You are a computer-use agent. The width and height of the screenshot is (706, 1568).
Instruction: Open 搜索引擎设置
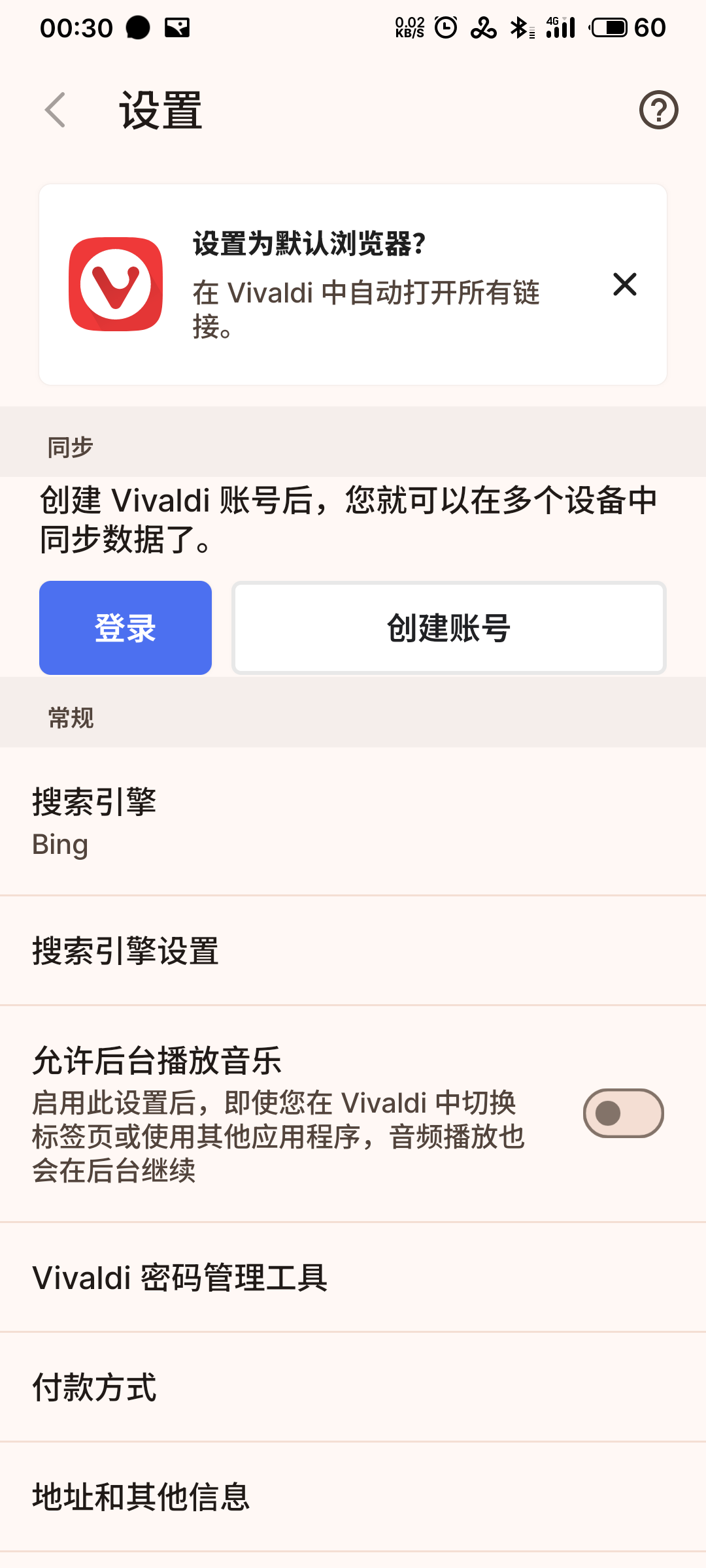coord(353,951)
